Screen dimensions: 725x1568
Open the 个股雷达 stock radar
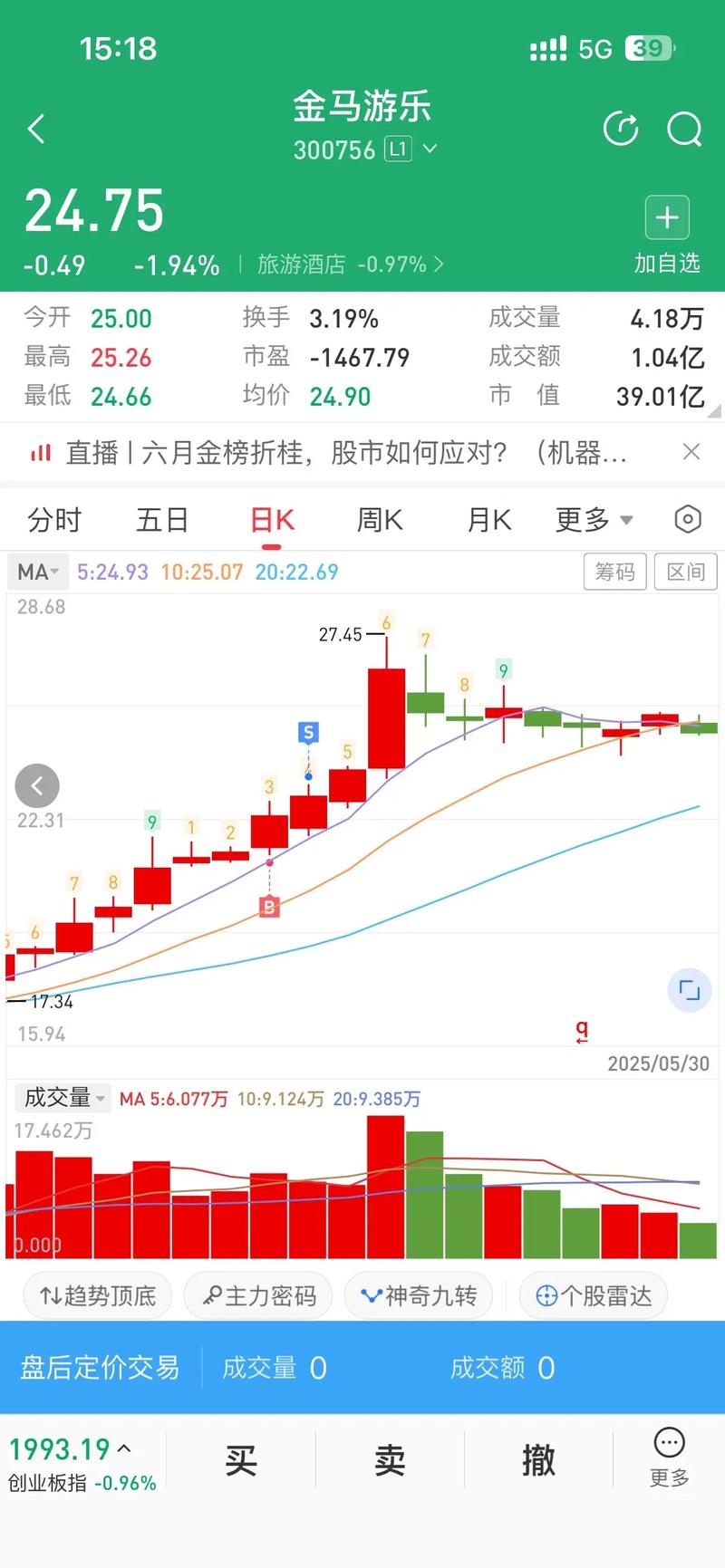tap(593, 1295)
